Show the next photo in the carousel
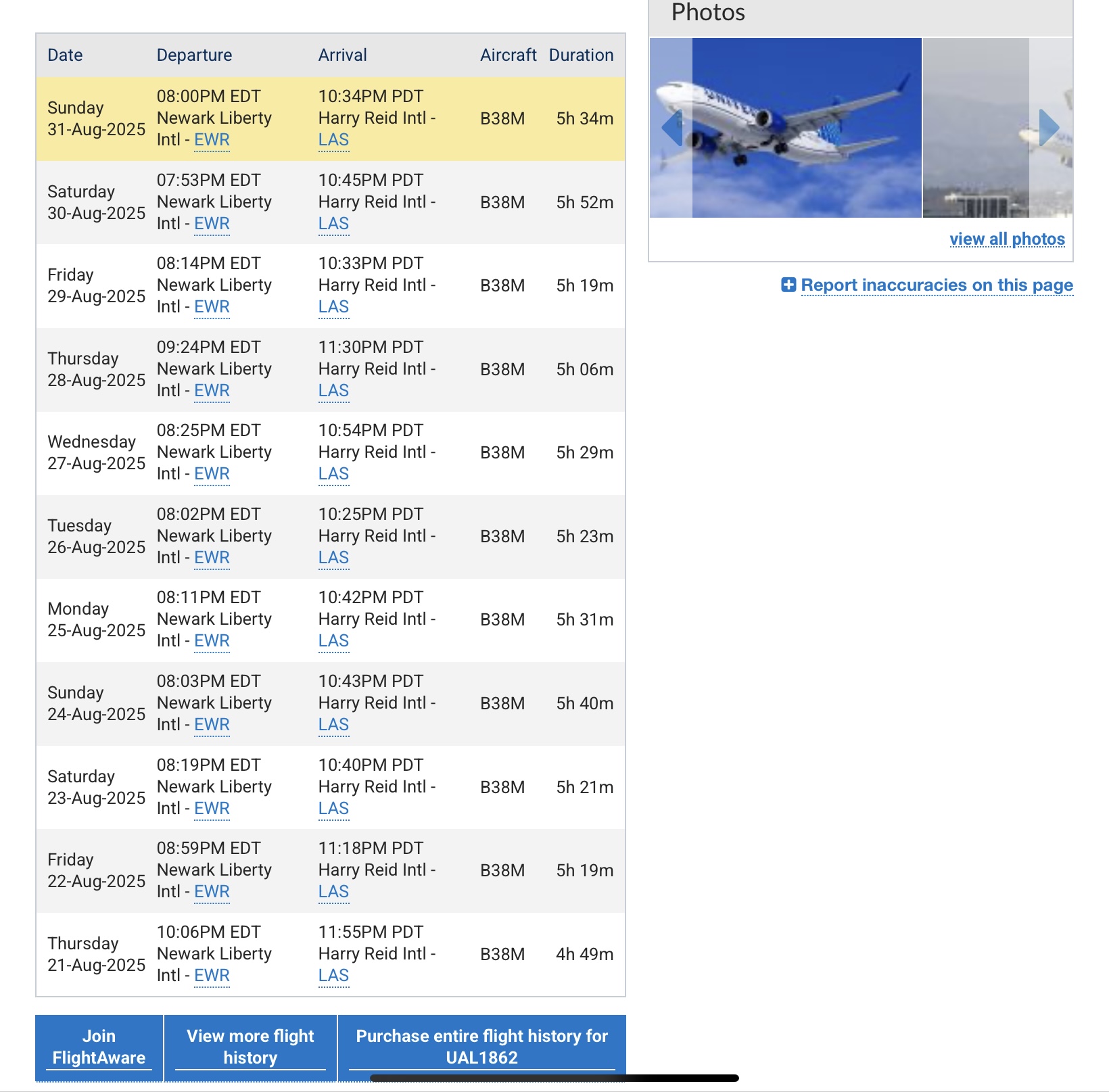Screen dimensions: 1109x1092 click(1048, 127)
